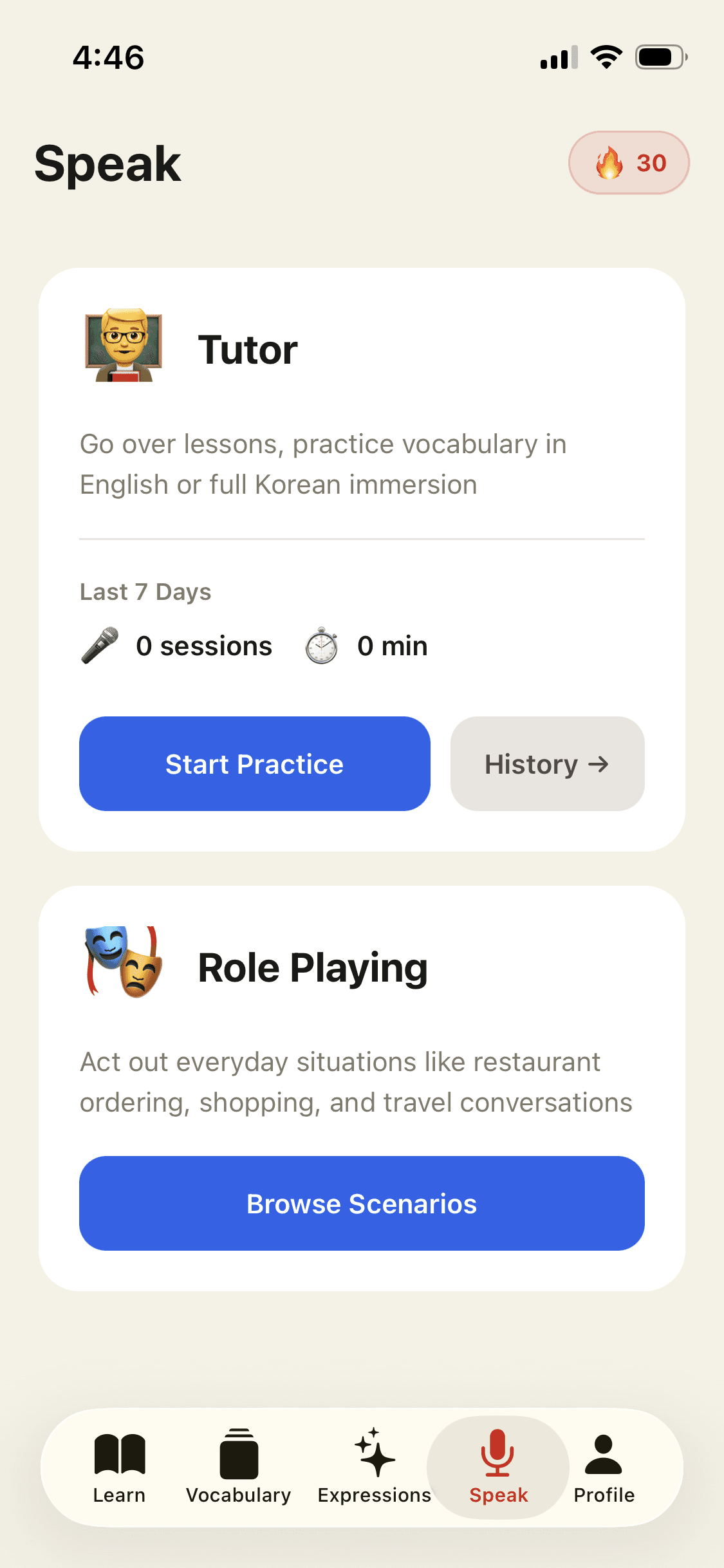Open the 30-day streak badge
724x1568 pixels.
(629, 162)
